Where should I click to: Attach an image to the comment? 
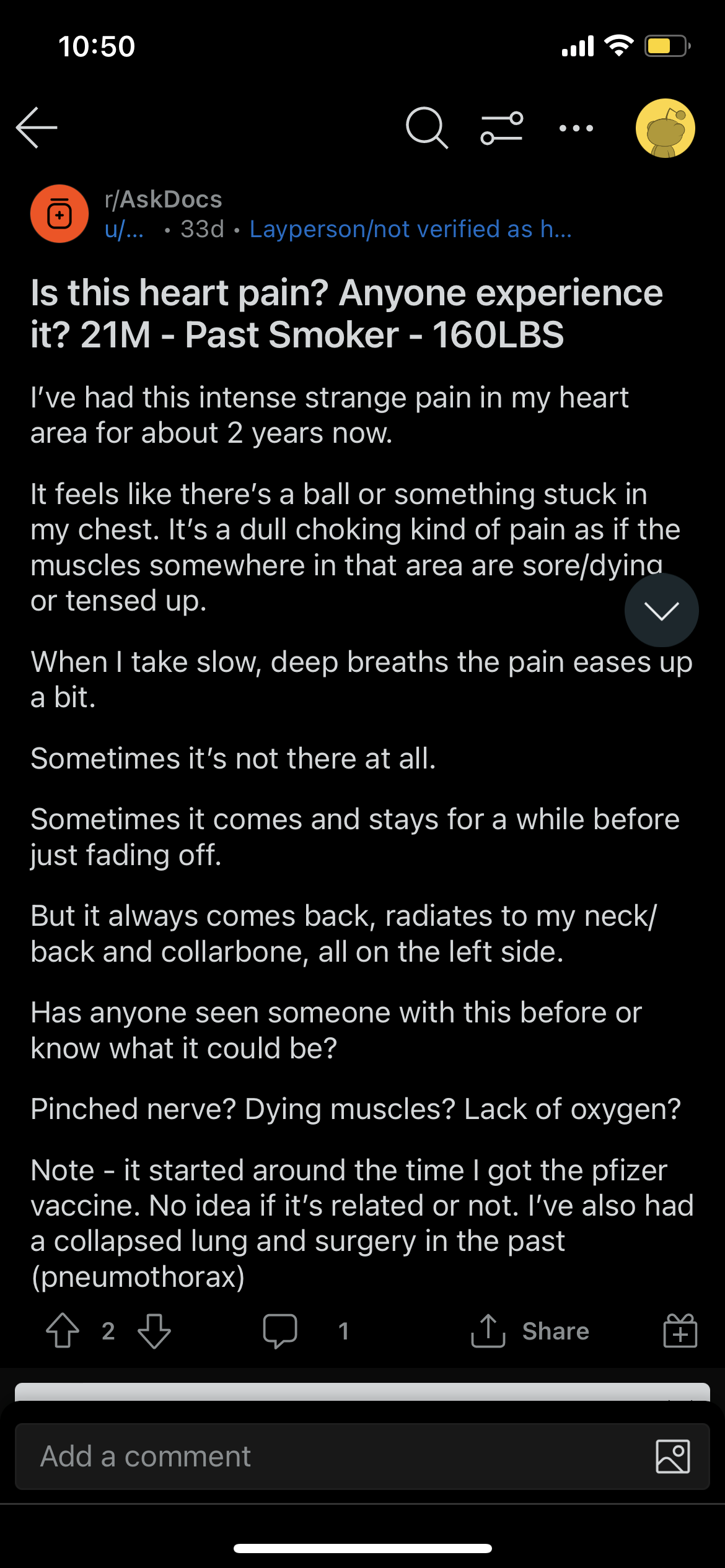(673, 1457)
